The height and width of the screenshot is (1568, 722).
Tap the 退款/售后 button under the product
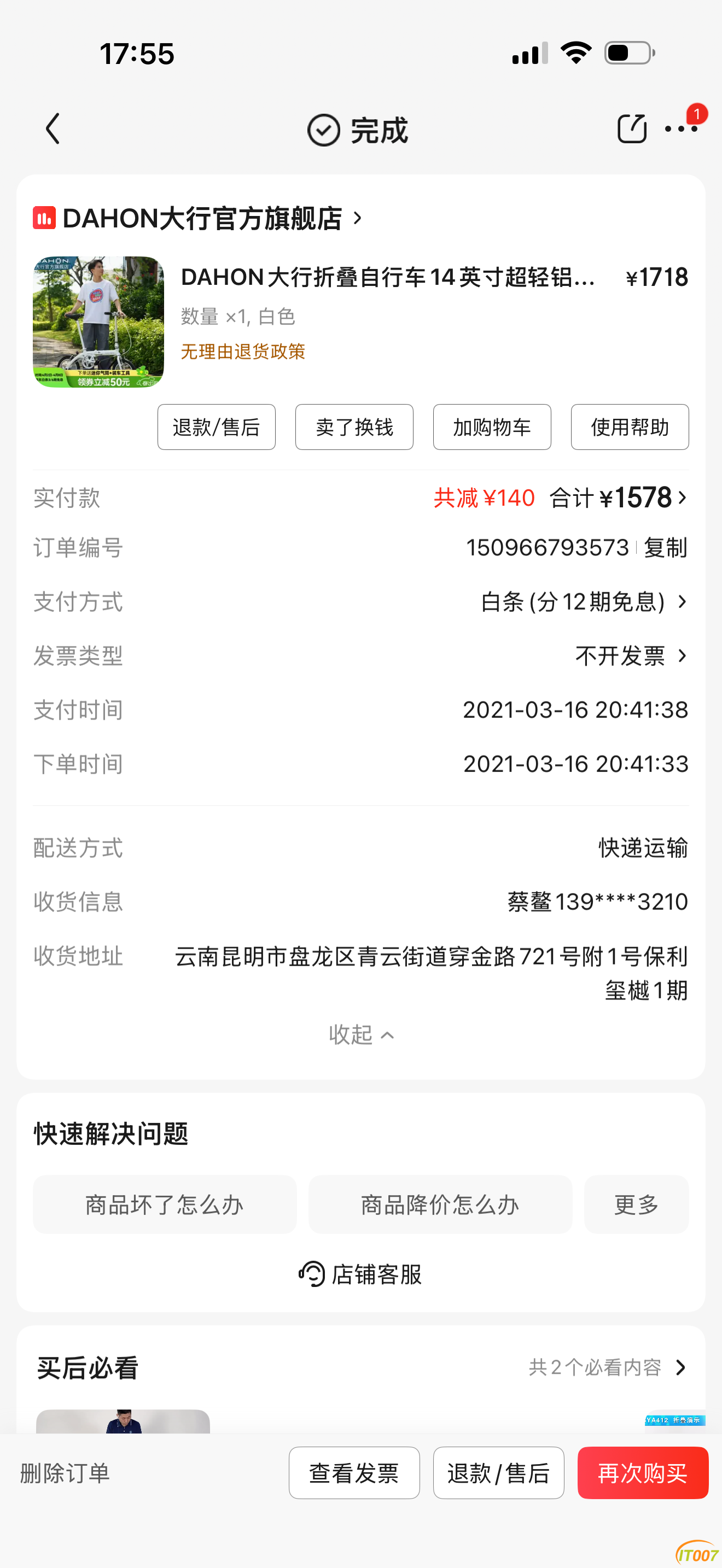pyautogui.click(x=217, y=426)
